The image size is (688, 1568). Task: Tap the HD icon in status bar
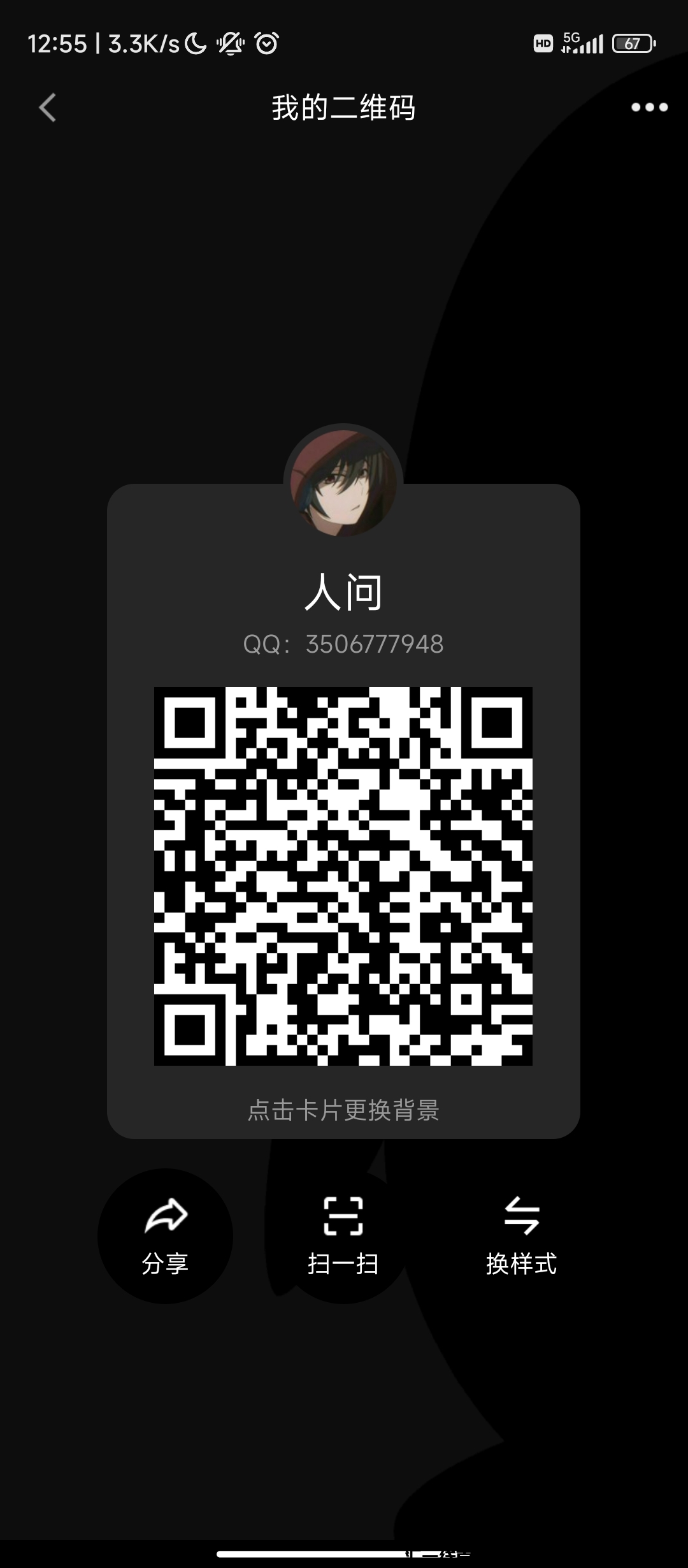[544, 43]
